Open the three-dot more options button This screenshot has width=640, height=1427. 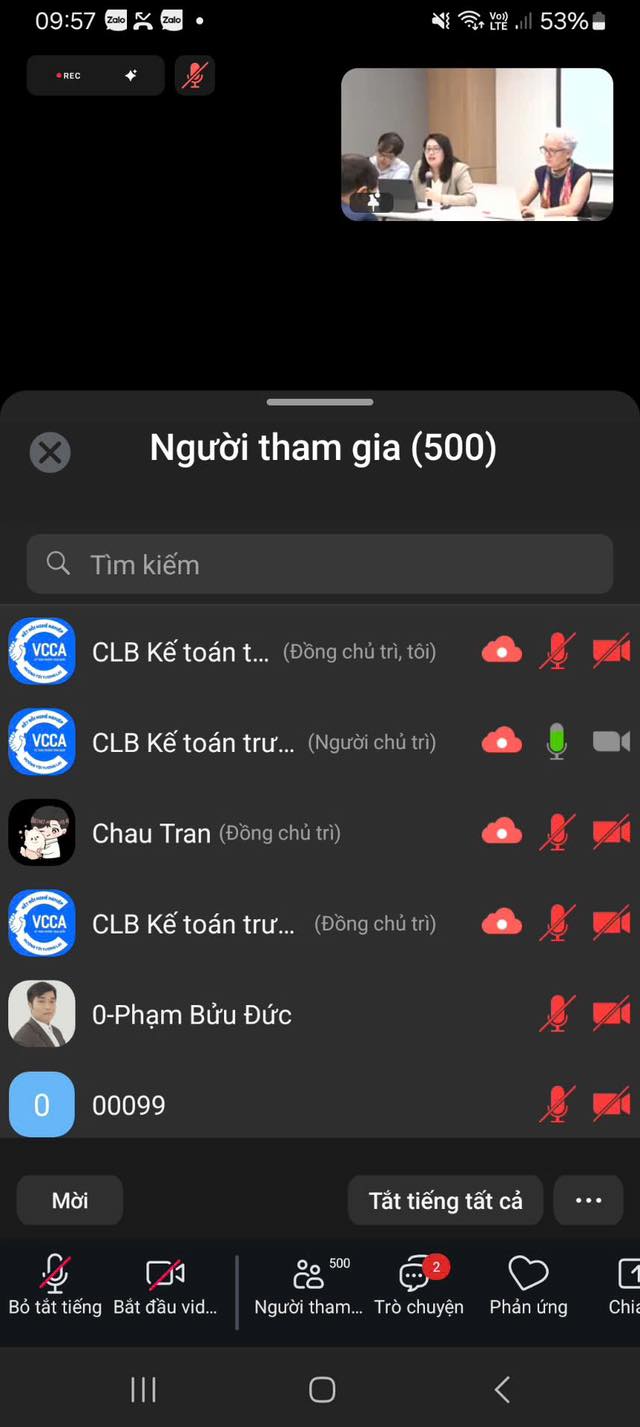coord(588,1200)
